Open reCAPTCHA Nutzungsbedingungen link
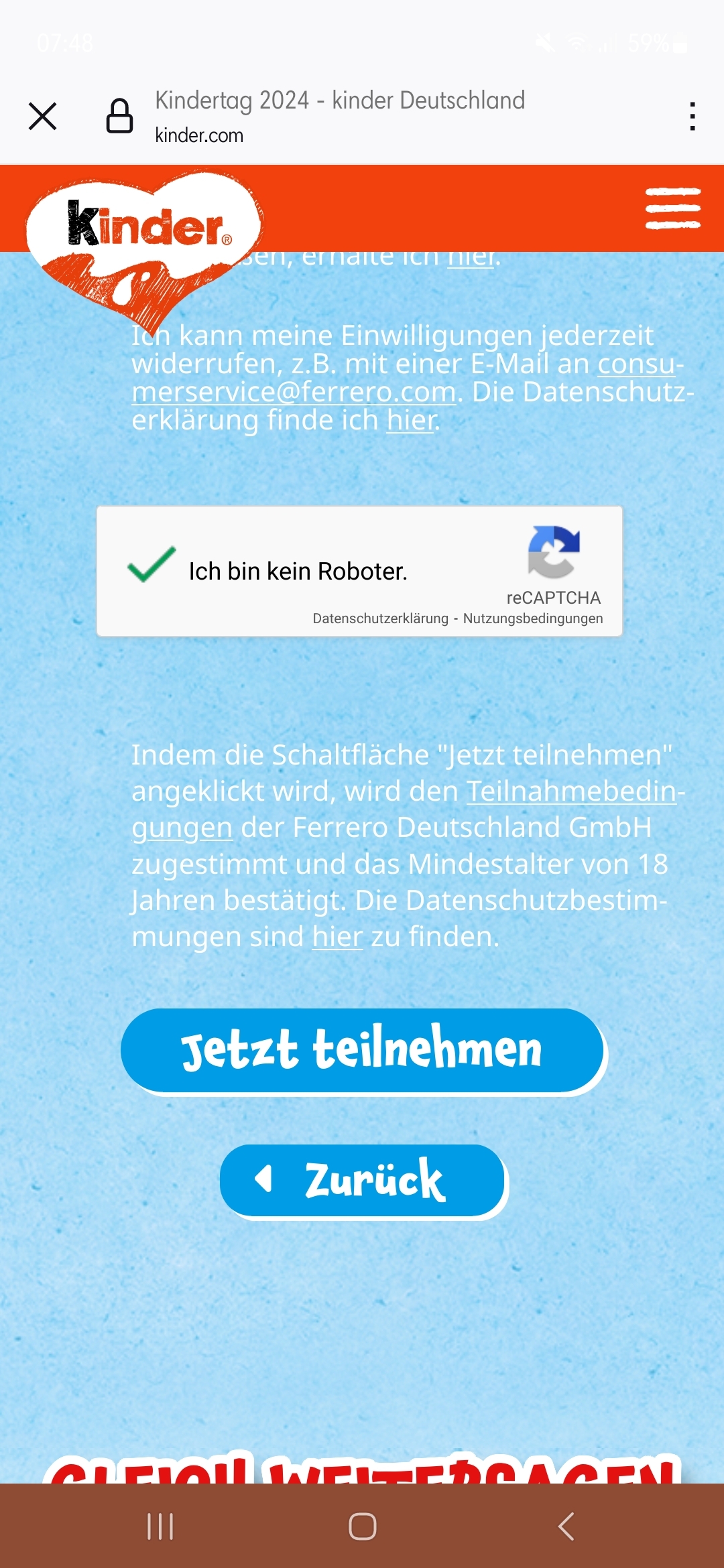Screen dimensions: 724x1568 (533, 618)
